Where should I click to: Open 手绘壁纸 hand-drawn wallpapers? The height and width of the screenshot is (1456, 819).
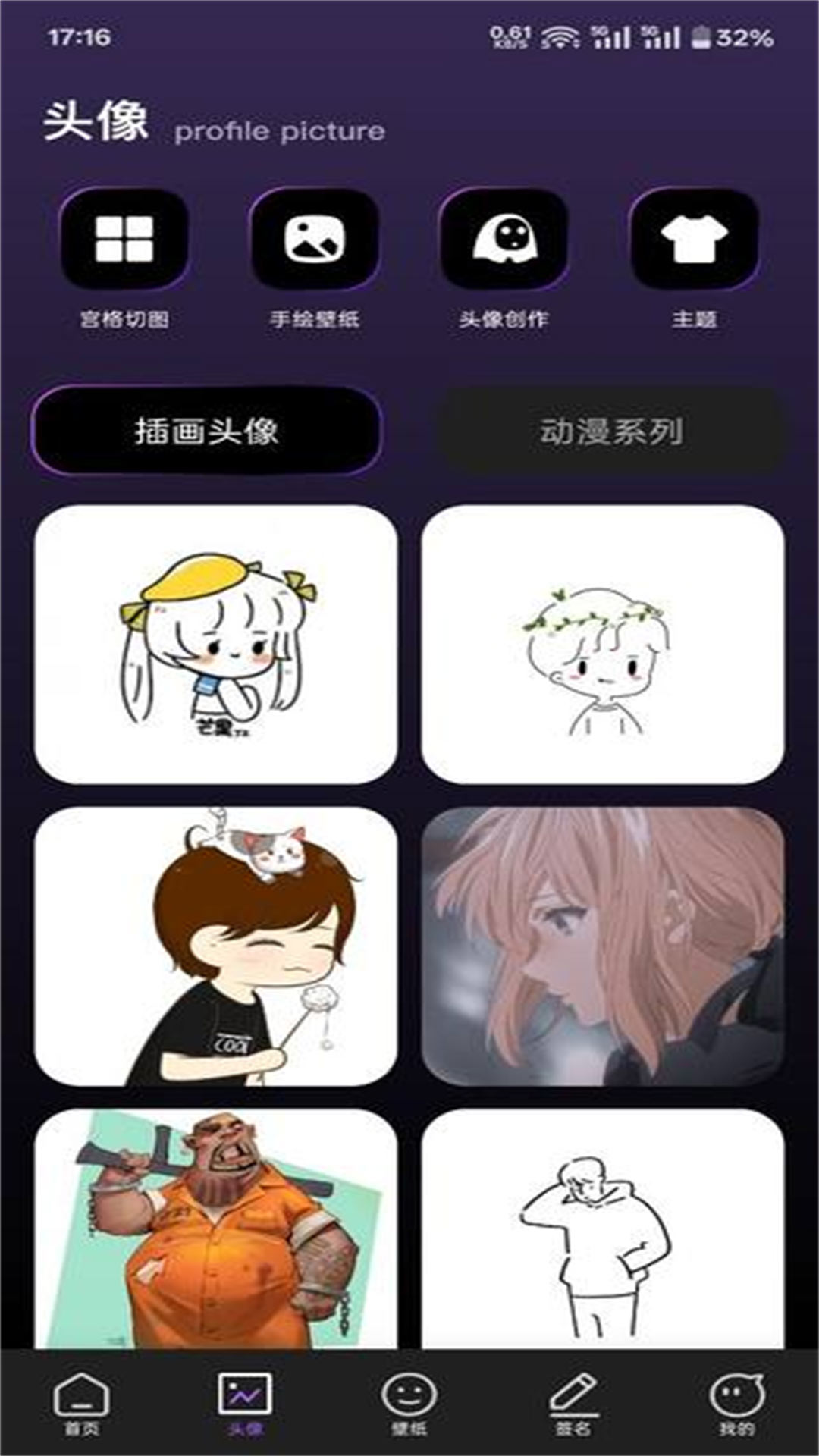pyautogui.click(x=314, y=240)
